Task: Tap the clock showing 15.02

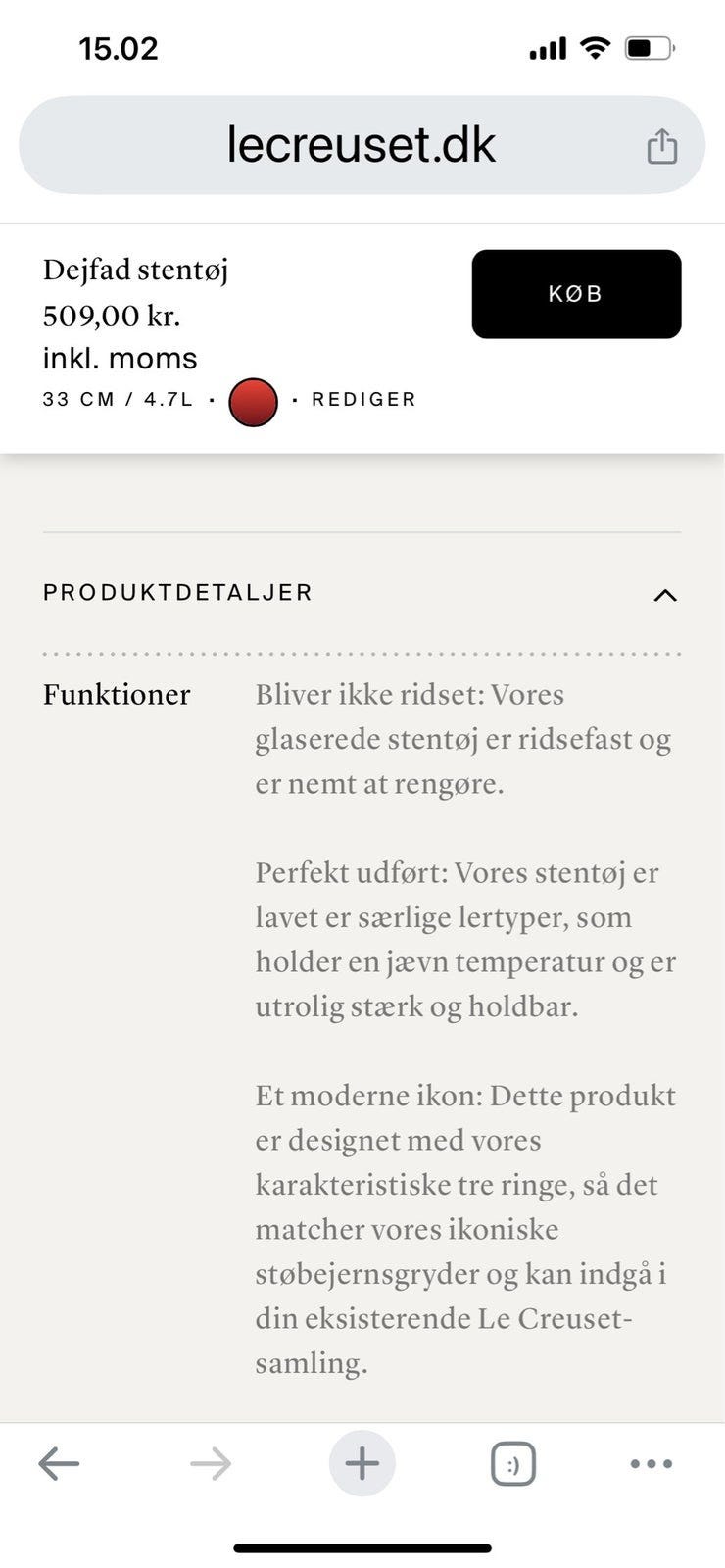Action: 119,47
